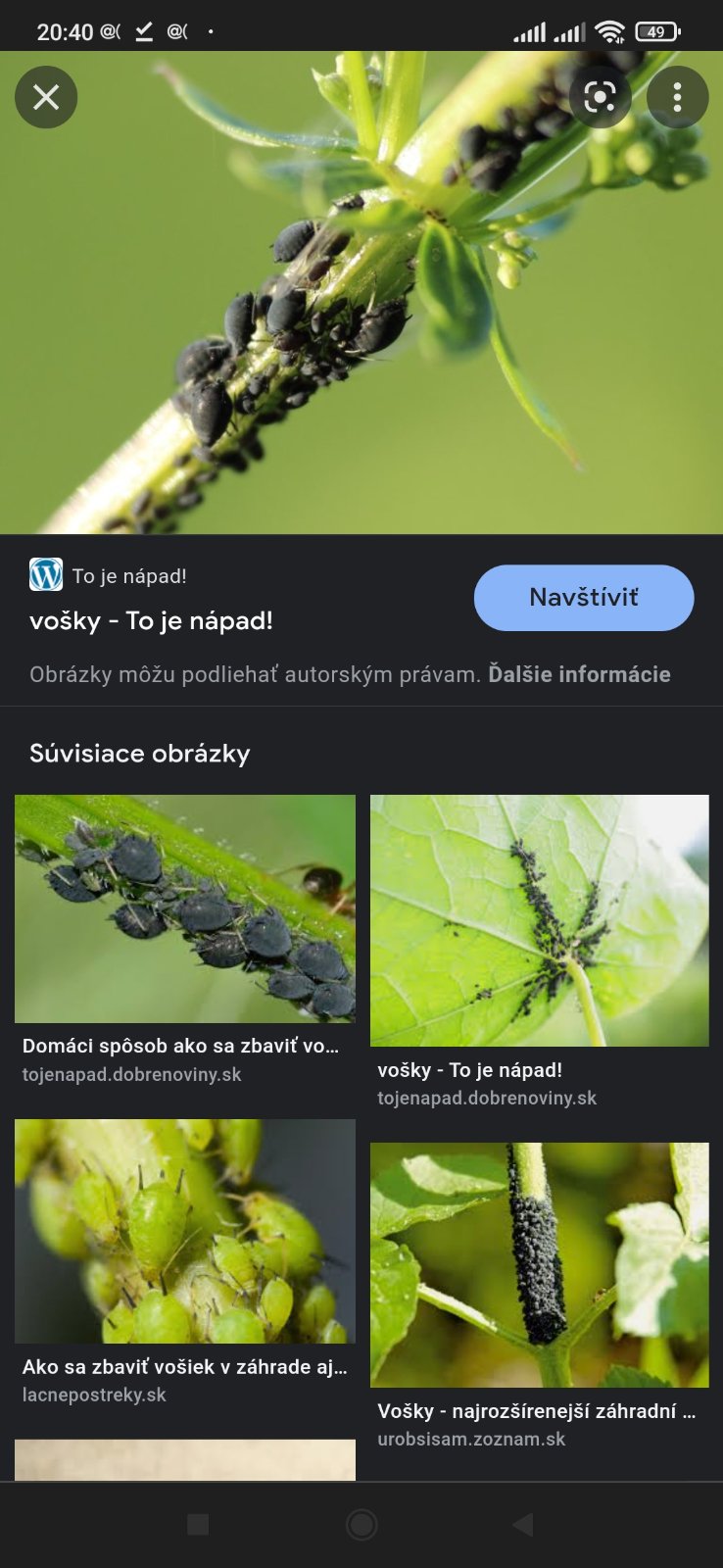The image size is (723, 1568).
Task: Go to the home screen via the home button
Action: coord(361,1524)
